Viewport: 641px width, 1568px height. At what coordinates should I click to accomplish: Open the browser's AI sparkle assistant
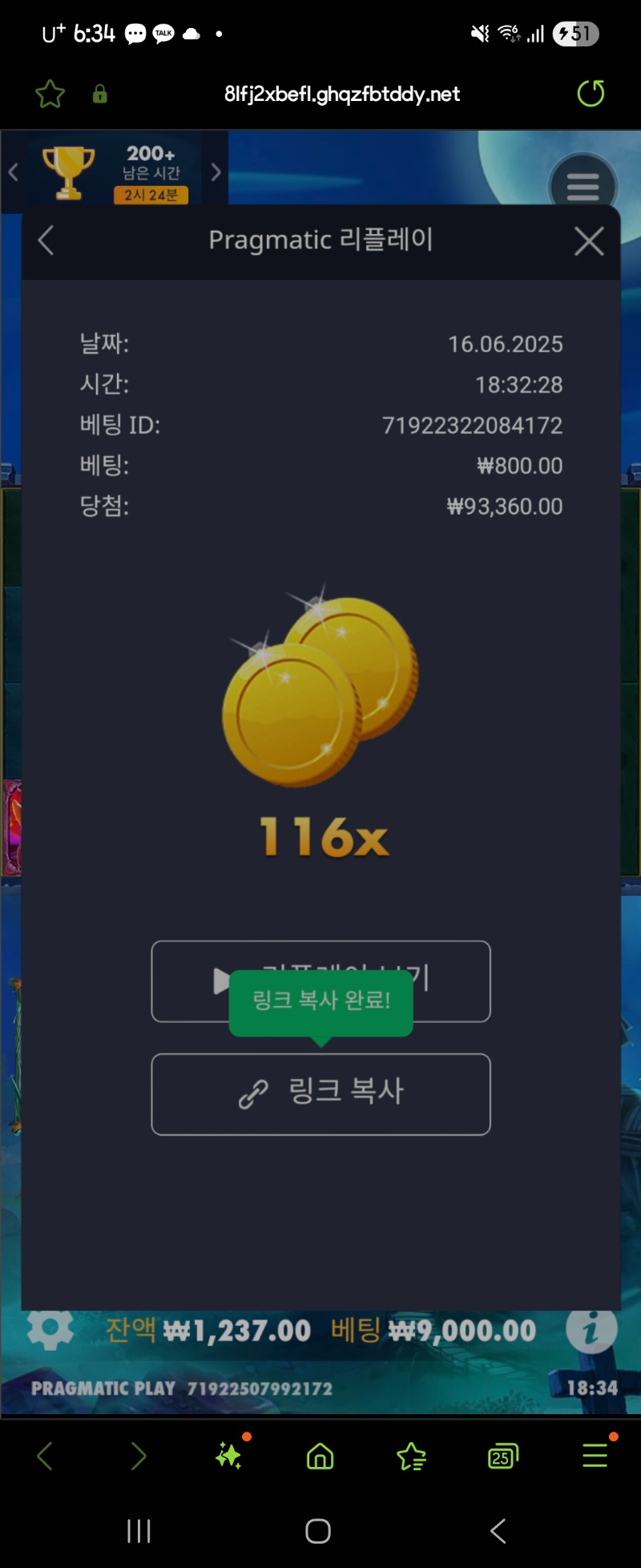coord(229,1456)
